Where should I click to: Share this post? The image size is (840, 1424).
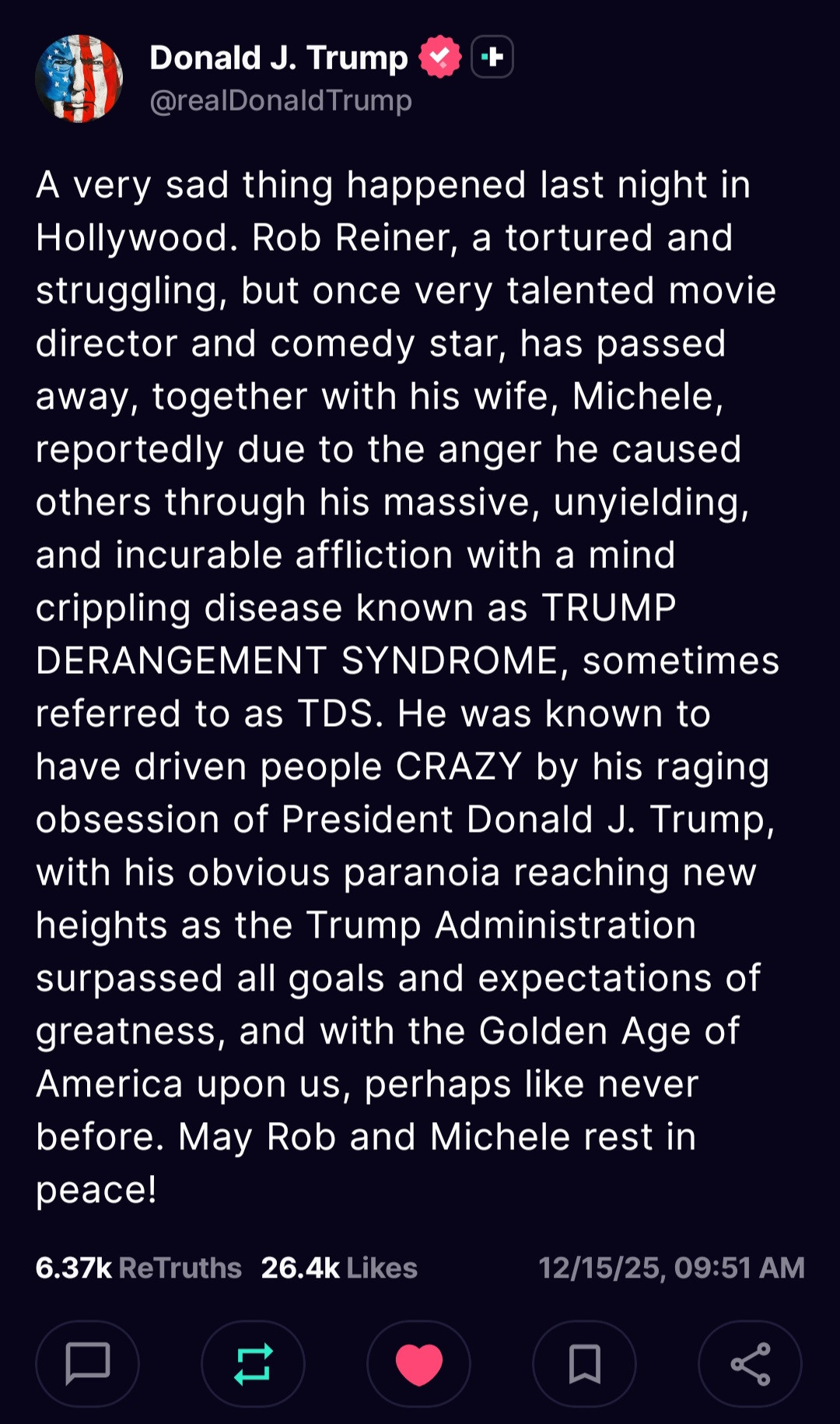750,1363
